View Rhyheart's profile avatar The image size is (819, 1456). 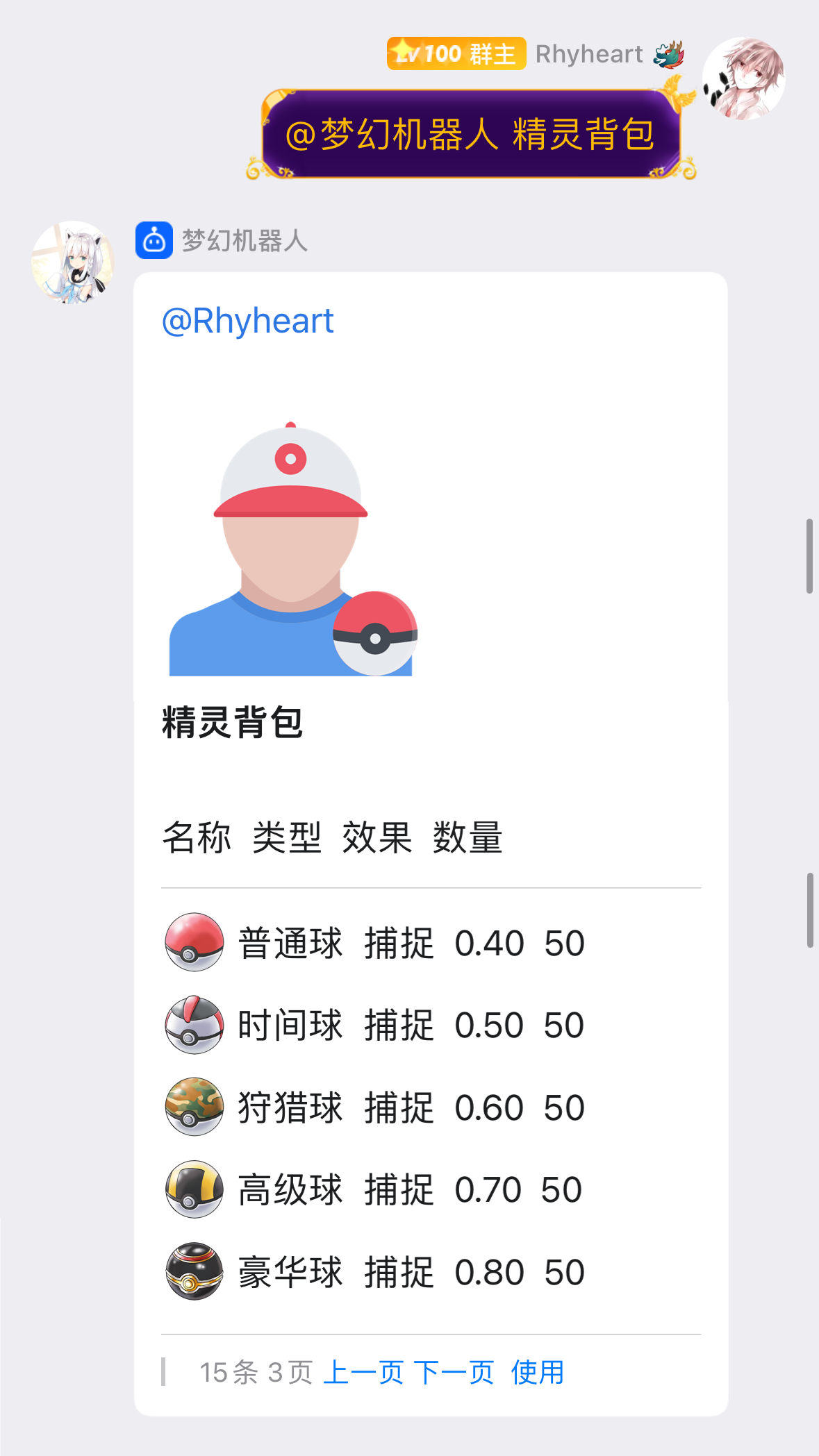(743, 78)
